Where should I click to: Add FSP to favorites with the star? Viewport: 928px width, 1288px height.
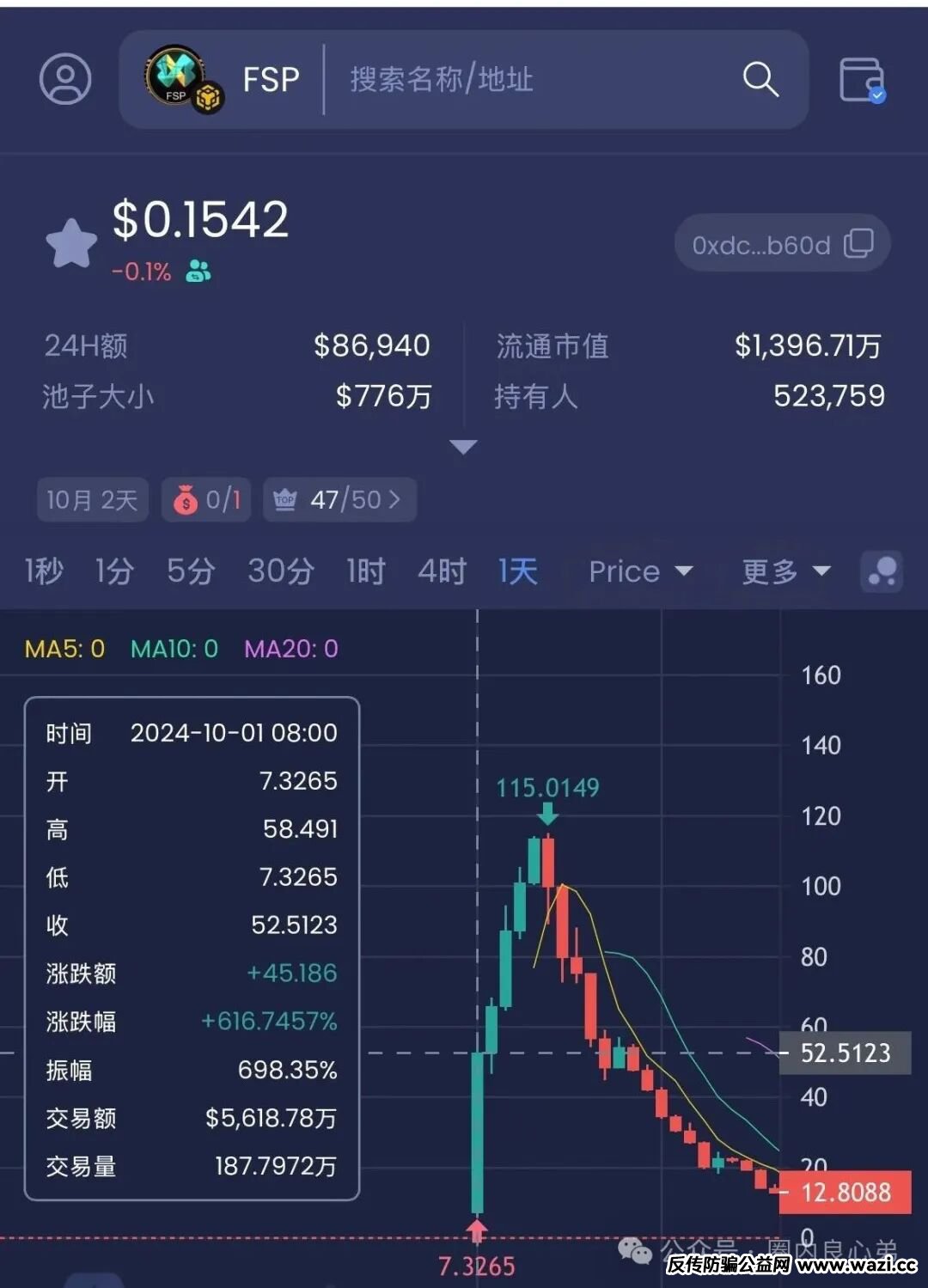click(x=71, y=243)
